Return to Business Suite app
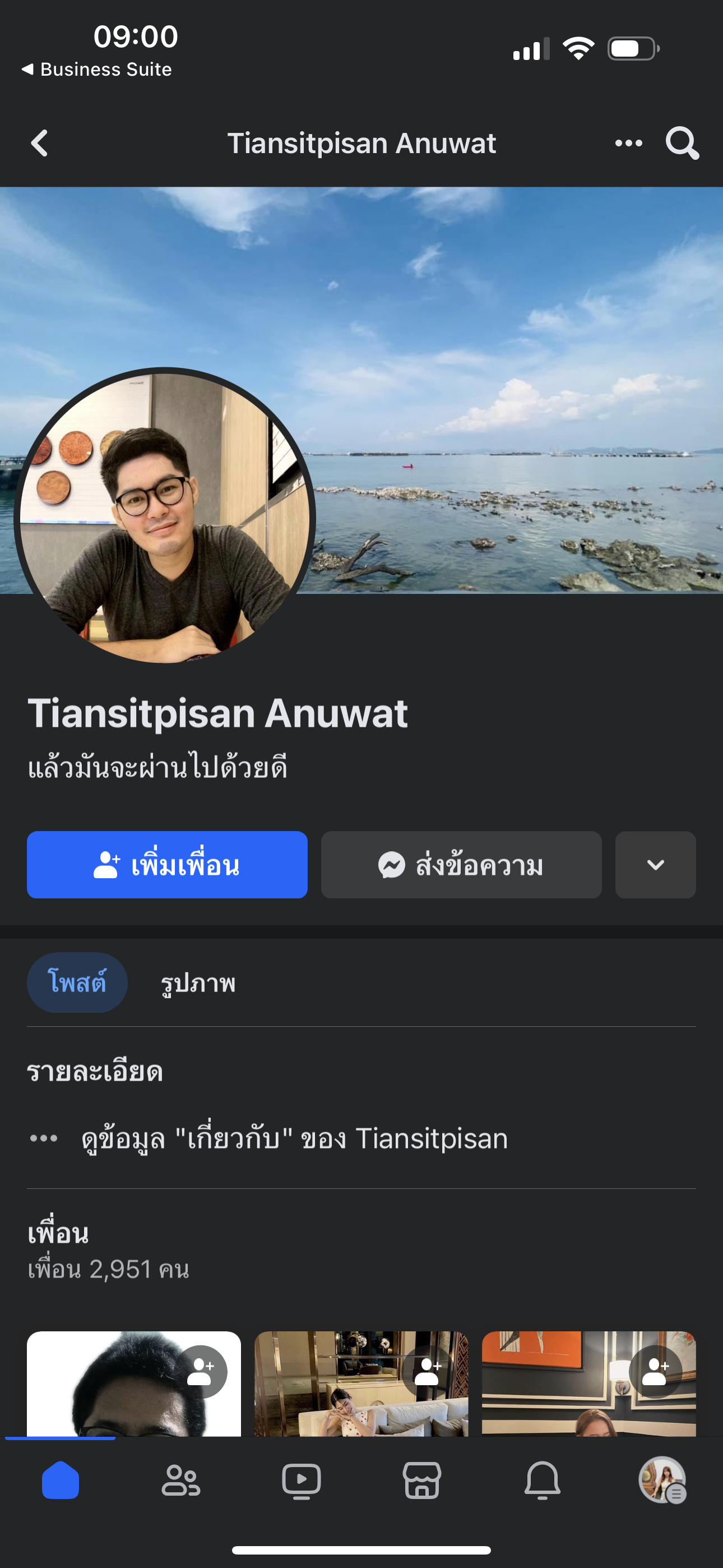The width and height of the screenshot is (723, 1568). [98, 70]
